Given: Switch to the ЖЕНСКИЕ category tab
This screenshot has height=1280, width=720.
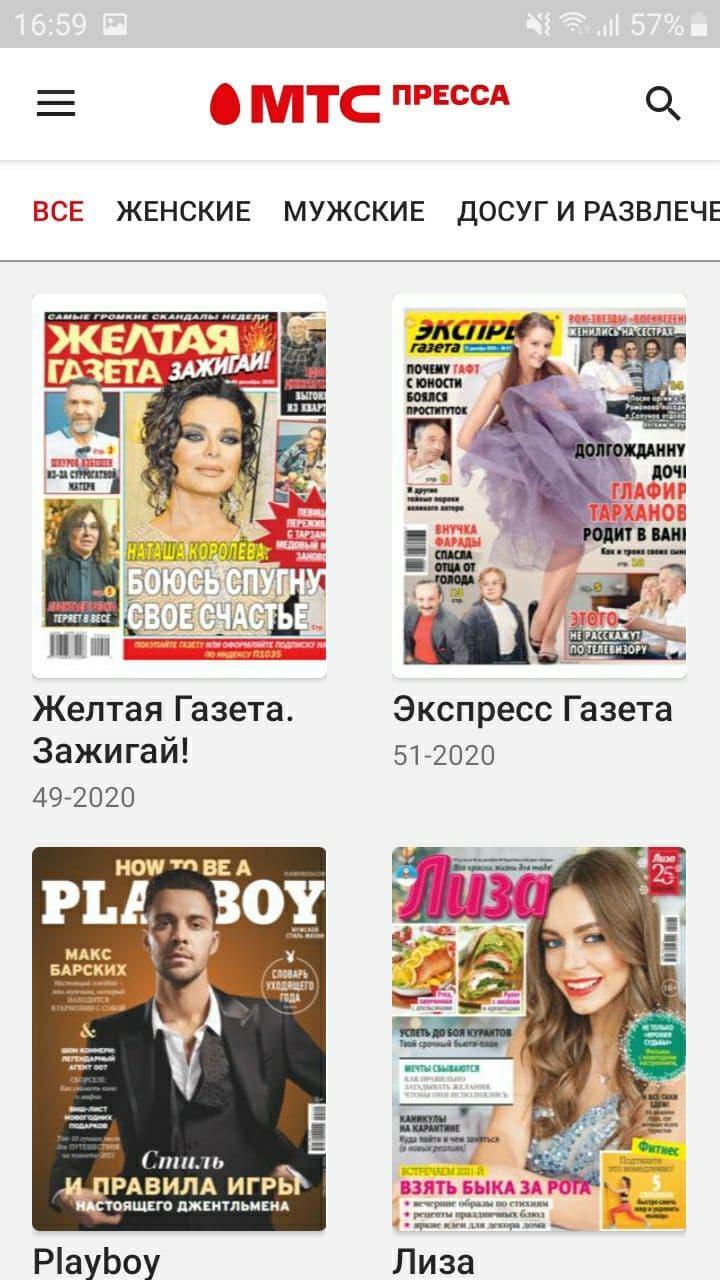Looking at the screenshot, I should tap(184, 210).
